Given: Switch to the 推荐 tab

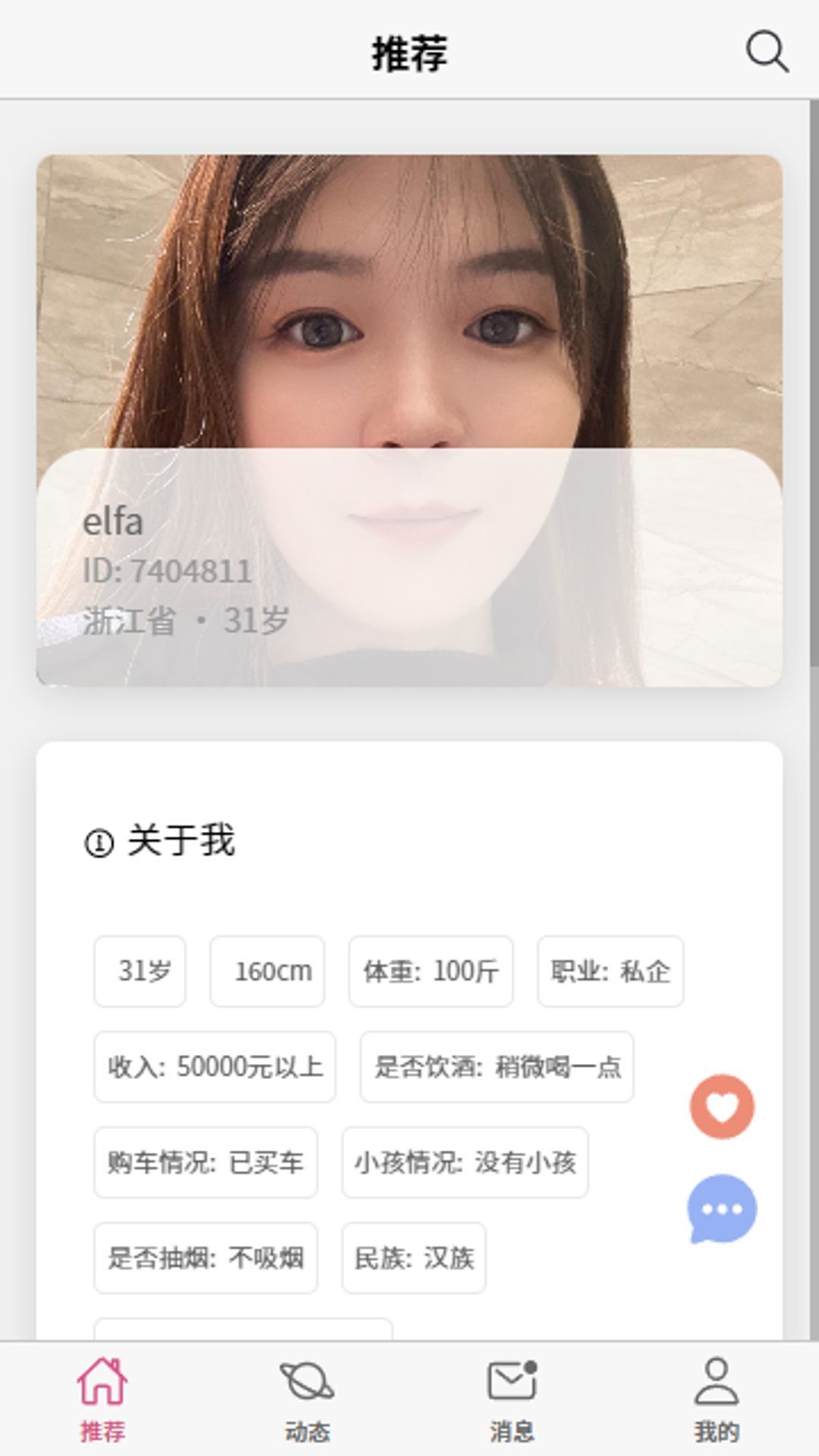Looking at the screenshot, I should pos(102,1399).
